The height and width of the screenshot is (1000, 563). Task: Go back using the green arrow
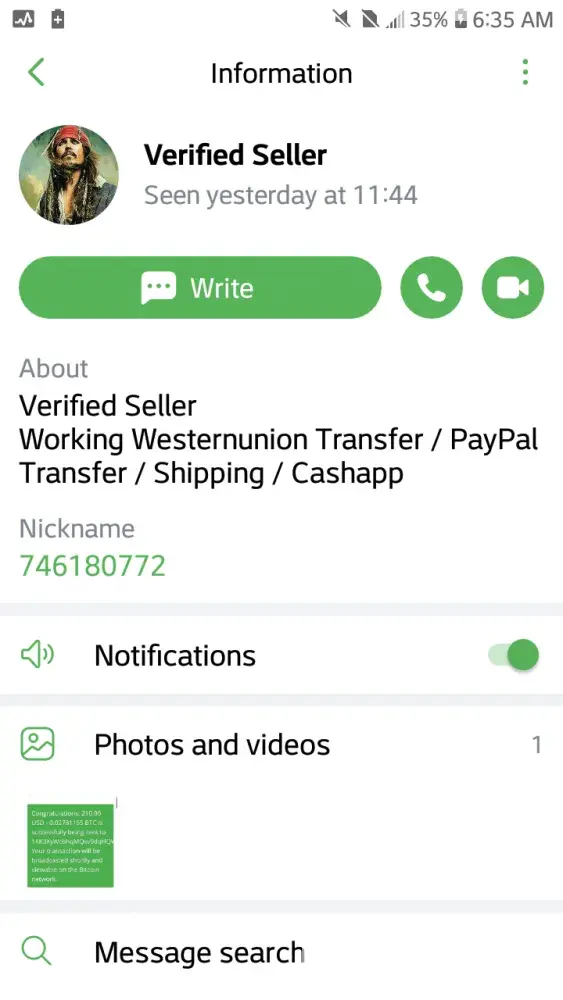point(36,72)
